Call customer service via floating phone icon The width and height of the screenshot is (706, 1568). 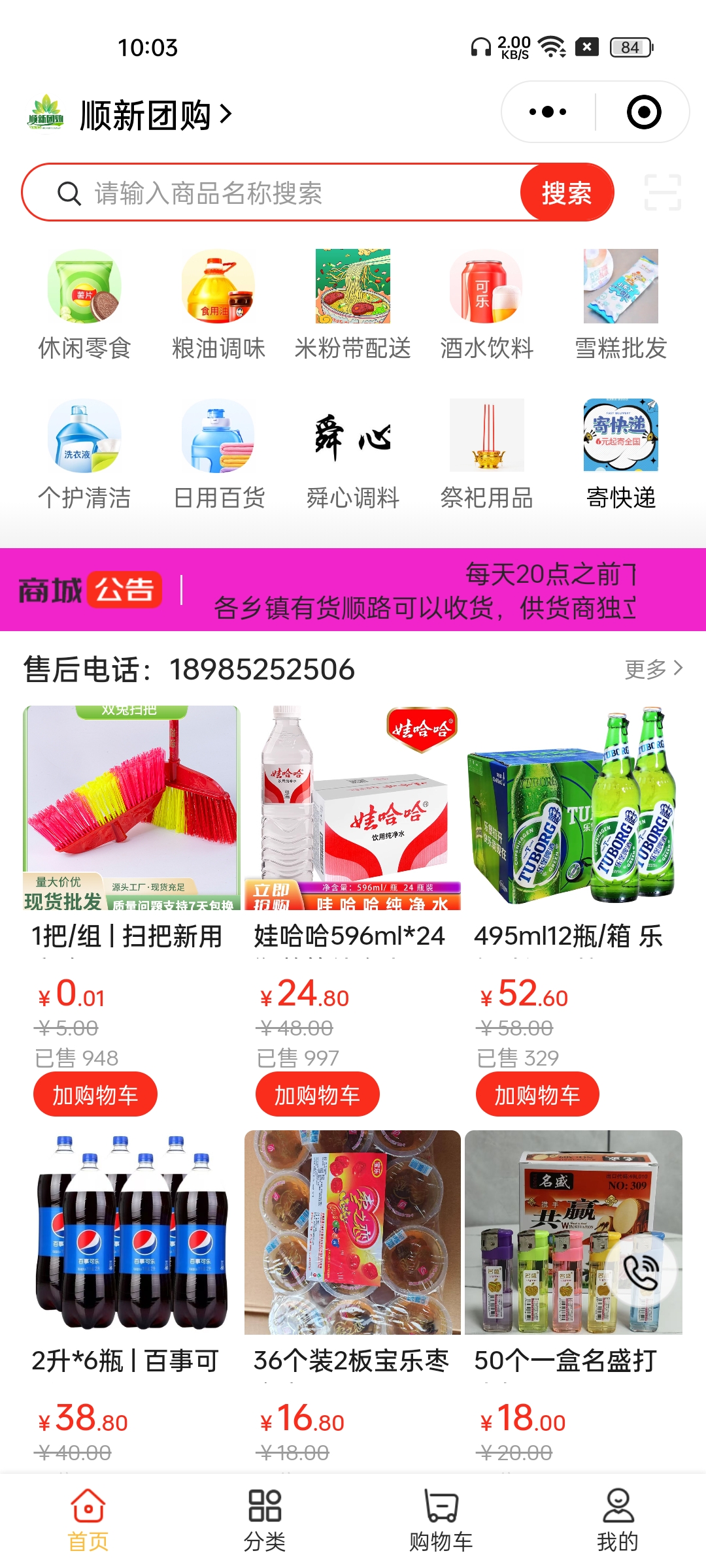coord(641,1271)
